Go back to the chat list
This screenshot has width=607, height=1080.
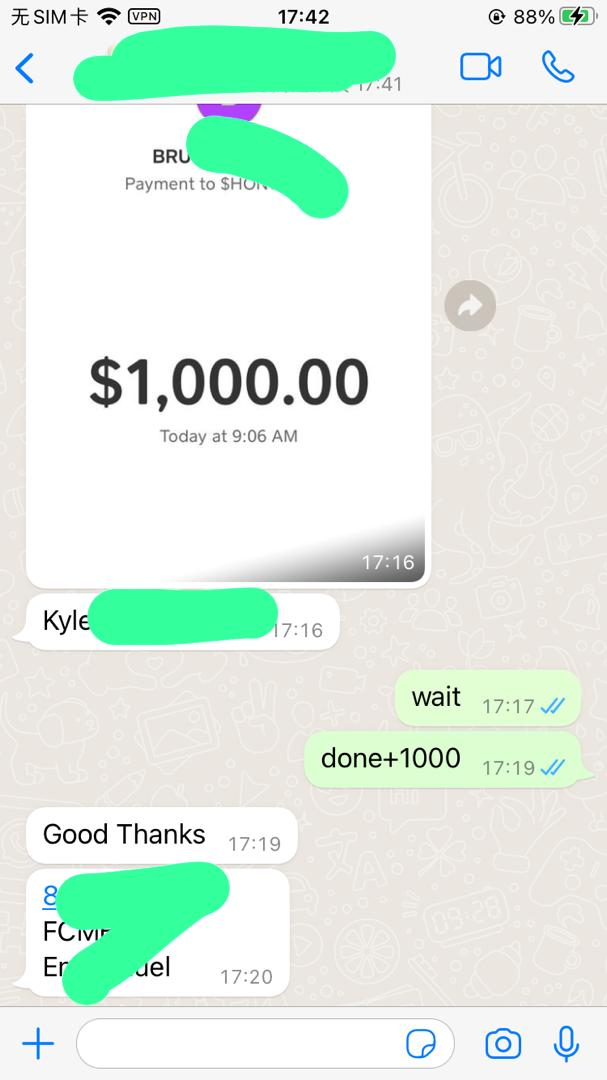[x=25, y=68]
